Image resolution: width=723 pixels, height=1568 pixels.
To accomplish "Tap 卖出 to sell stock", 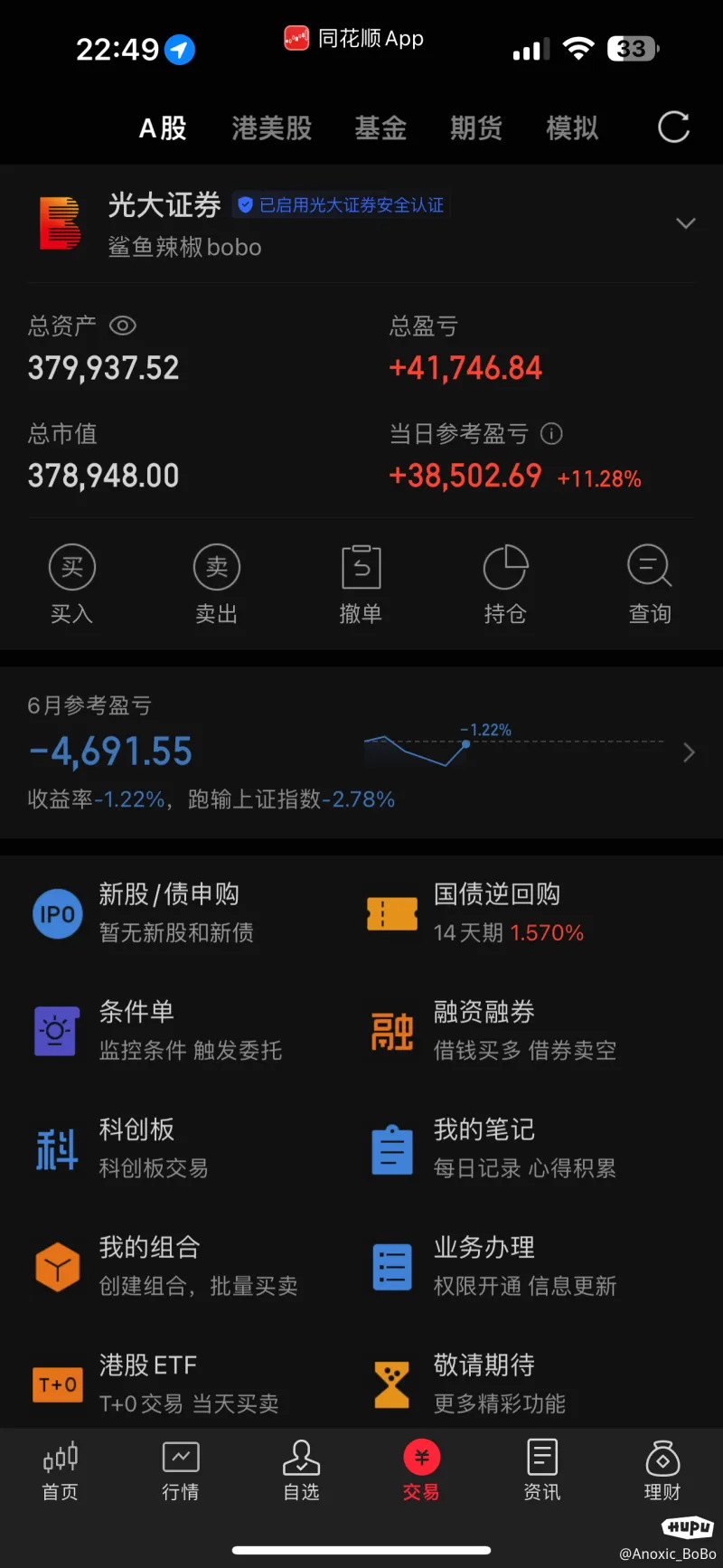I will [217, 584].
